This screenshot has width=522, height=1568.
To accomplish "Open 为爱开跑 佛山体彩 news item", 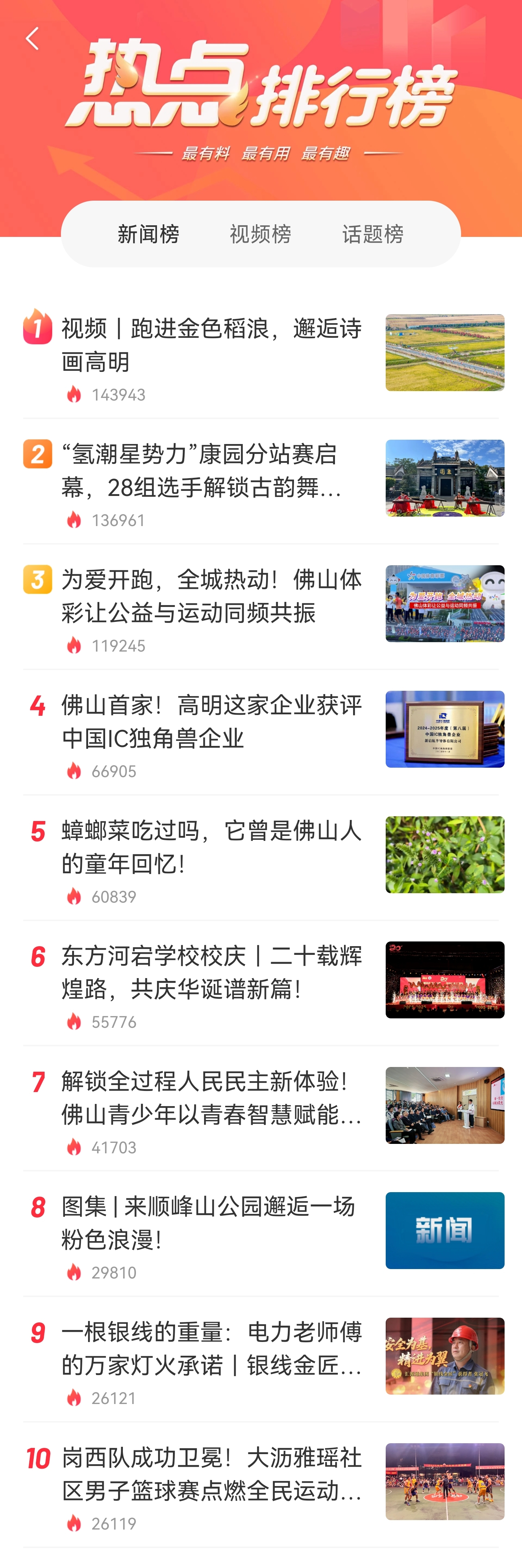I will point(212,596).
